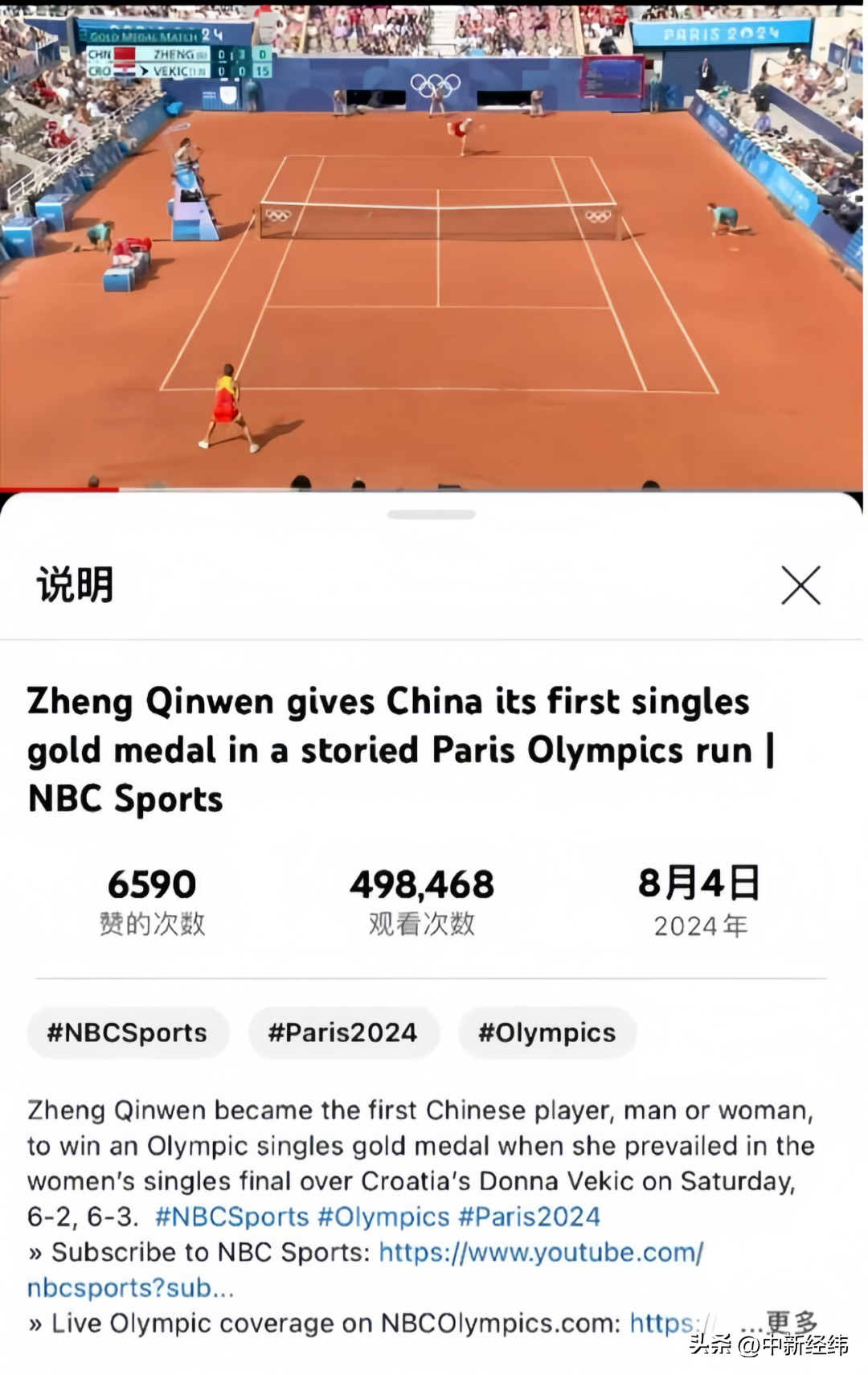Tap the #NBCSports hashtag chip
This screenshot has width=868, height=1375.
(x=128, y=1032)
